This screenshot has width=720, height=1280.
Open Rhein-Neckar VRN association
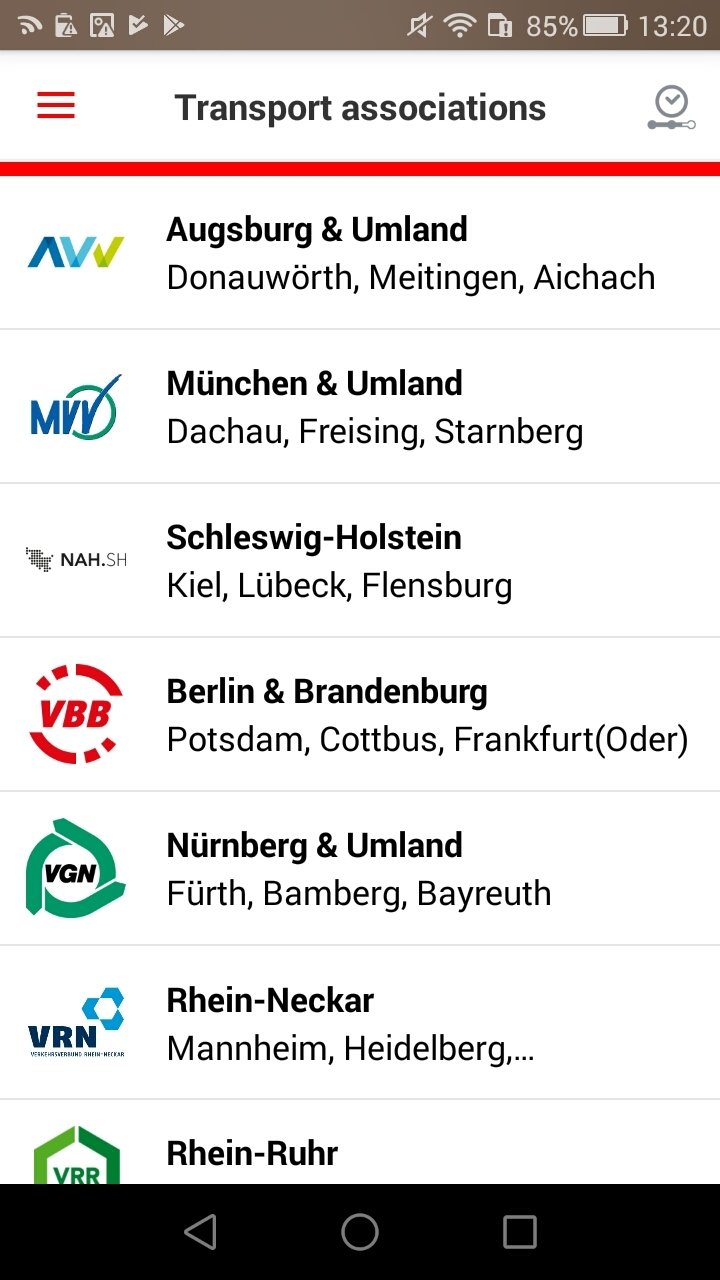point(360,1023)
